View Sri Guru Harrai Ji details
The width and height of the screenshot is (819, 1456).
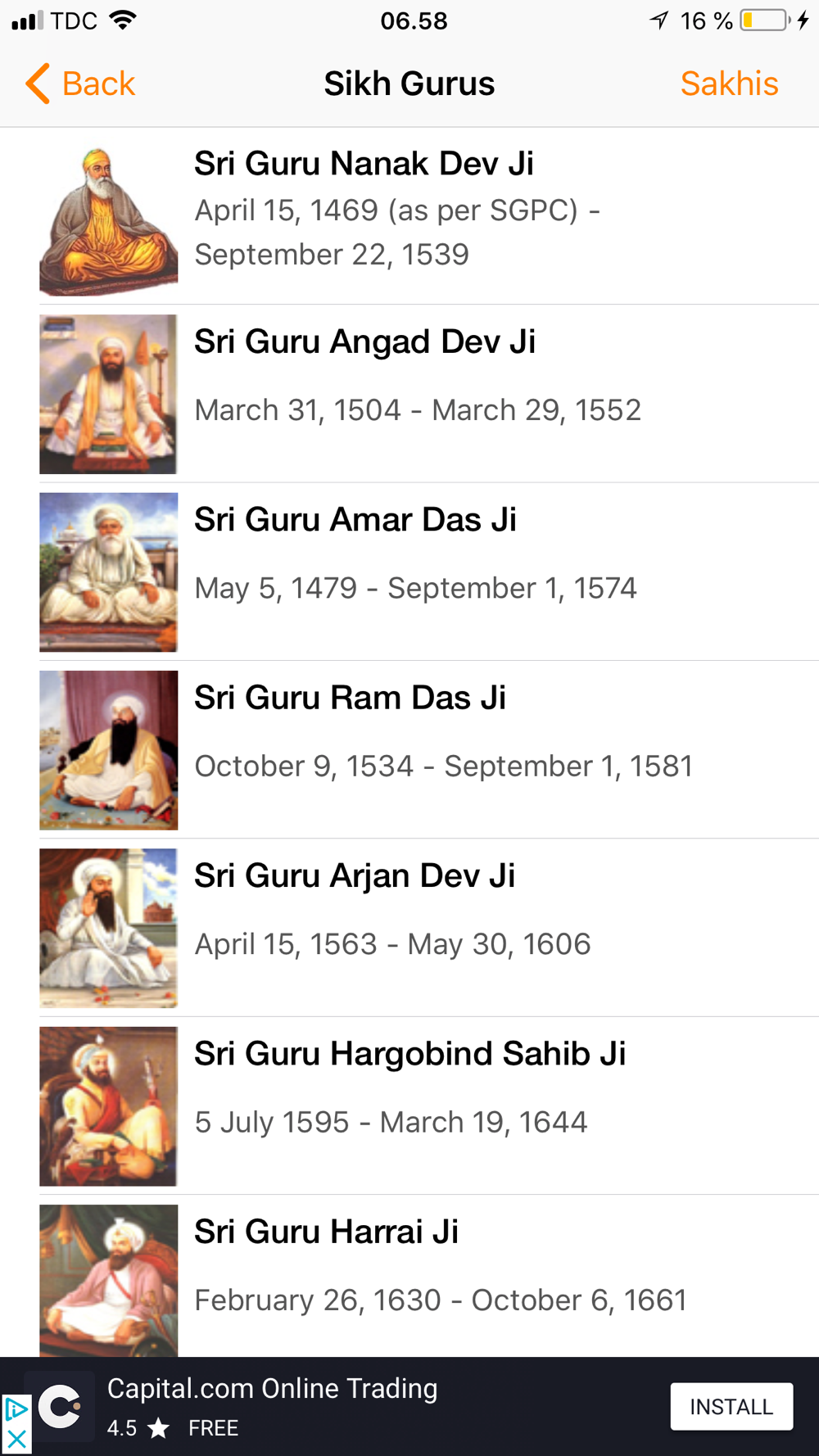[x=409, y=1277]
